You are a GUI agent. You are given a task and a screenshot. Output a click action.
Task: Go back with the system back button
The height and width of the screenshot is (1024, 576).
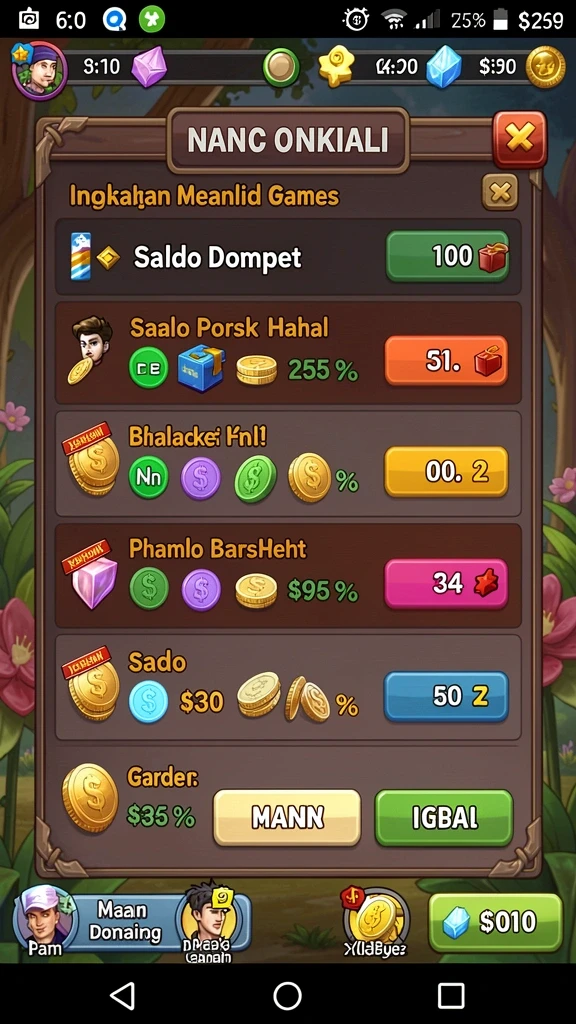pyautogui.click(x=122, y=996)
